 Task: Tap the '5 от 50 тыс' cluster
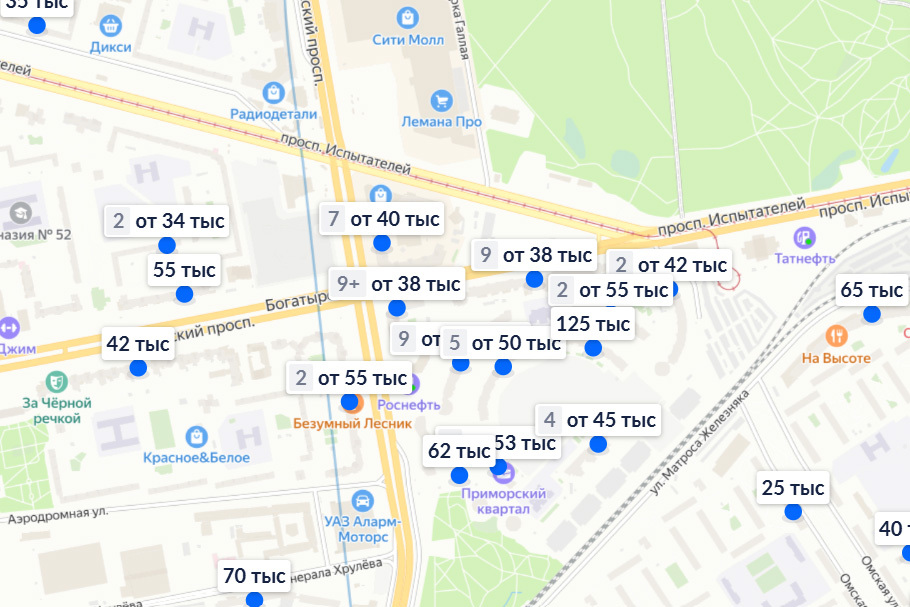[x=503, y=343]
